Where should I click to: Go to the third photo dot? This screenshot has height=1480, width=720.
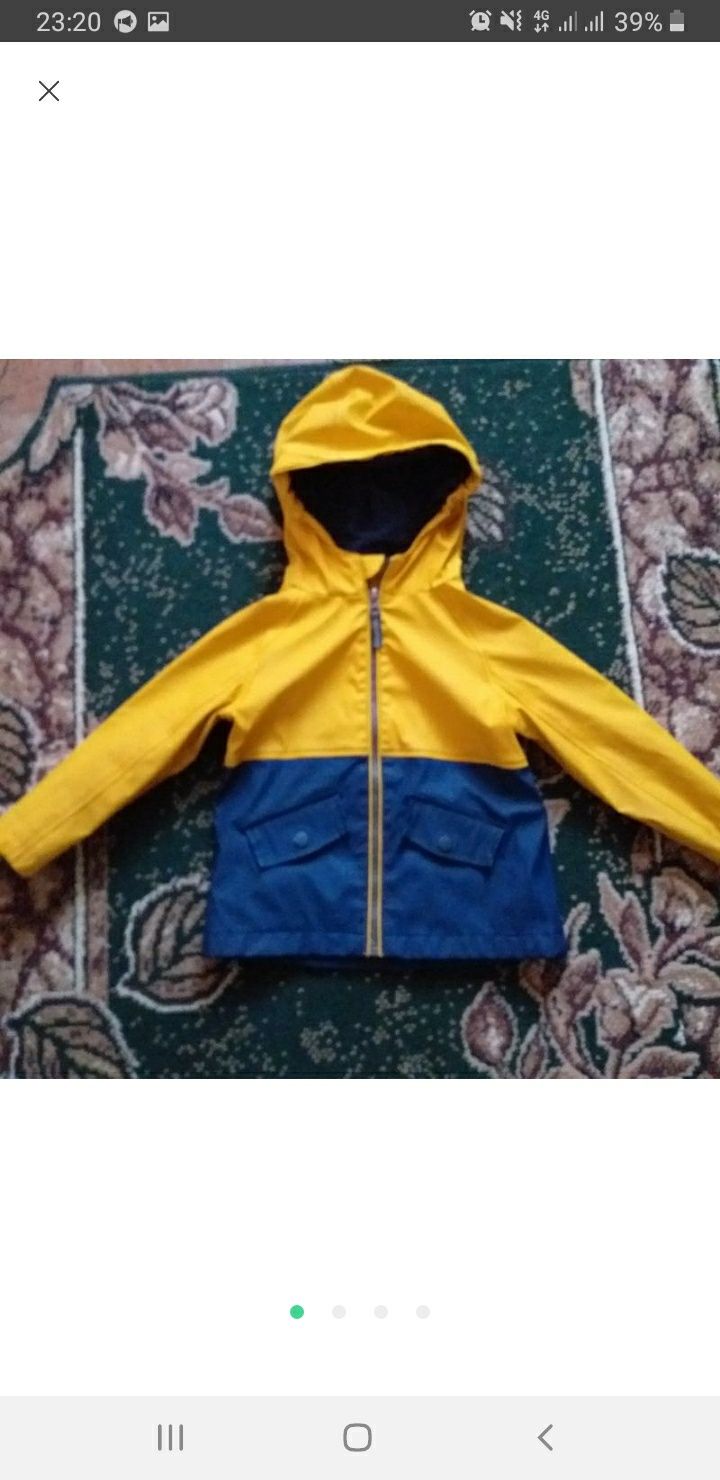point(381,1312)
